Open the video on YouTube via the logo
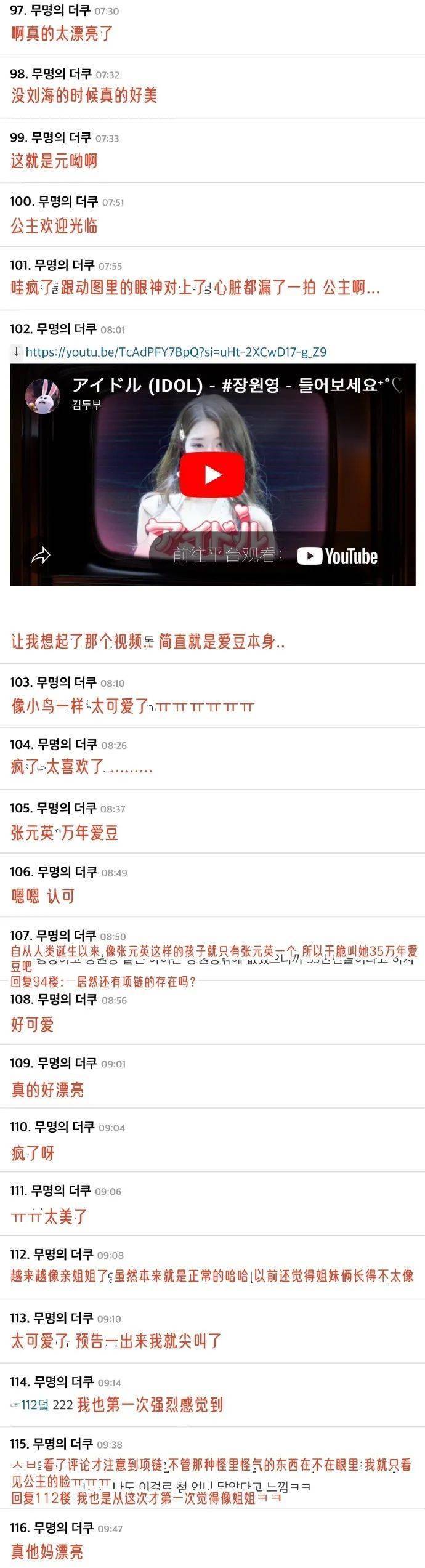The height and width of the screenshot is (1568, 425). 338,556
